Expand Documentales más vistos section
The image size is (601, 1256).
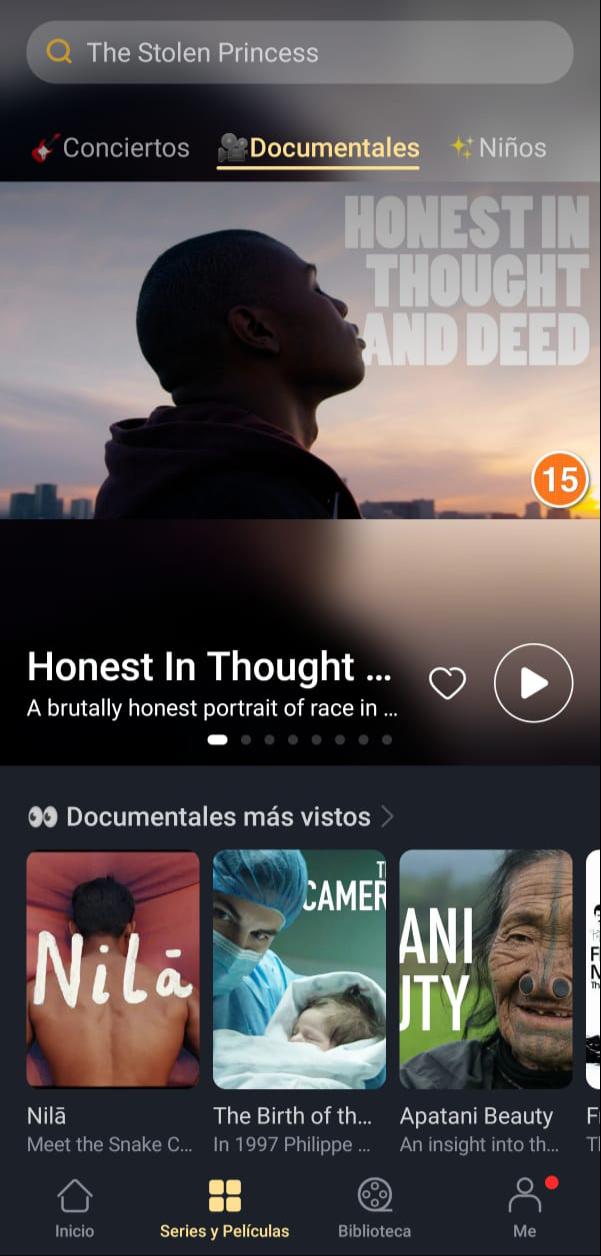pos(210,817)
